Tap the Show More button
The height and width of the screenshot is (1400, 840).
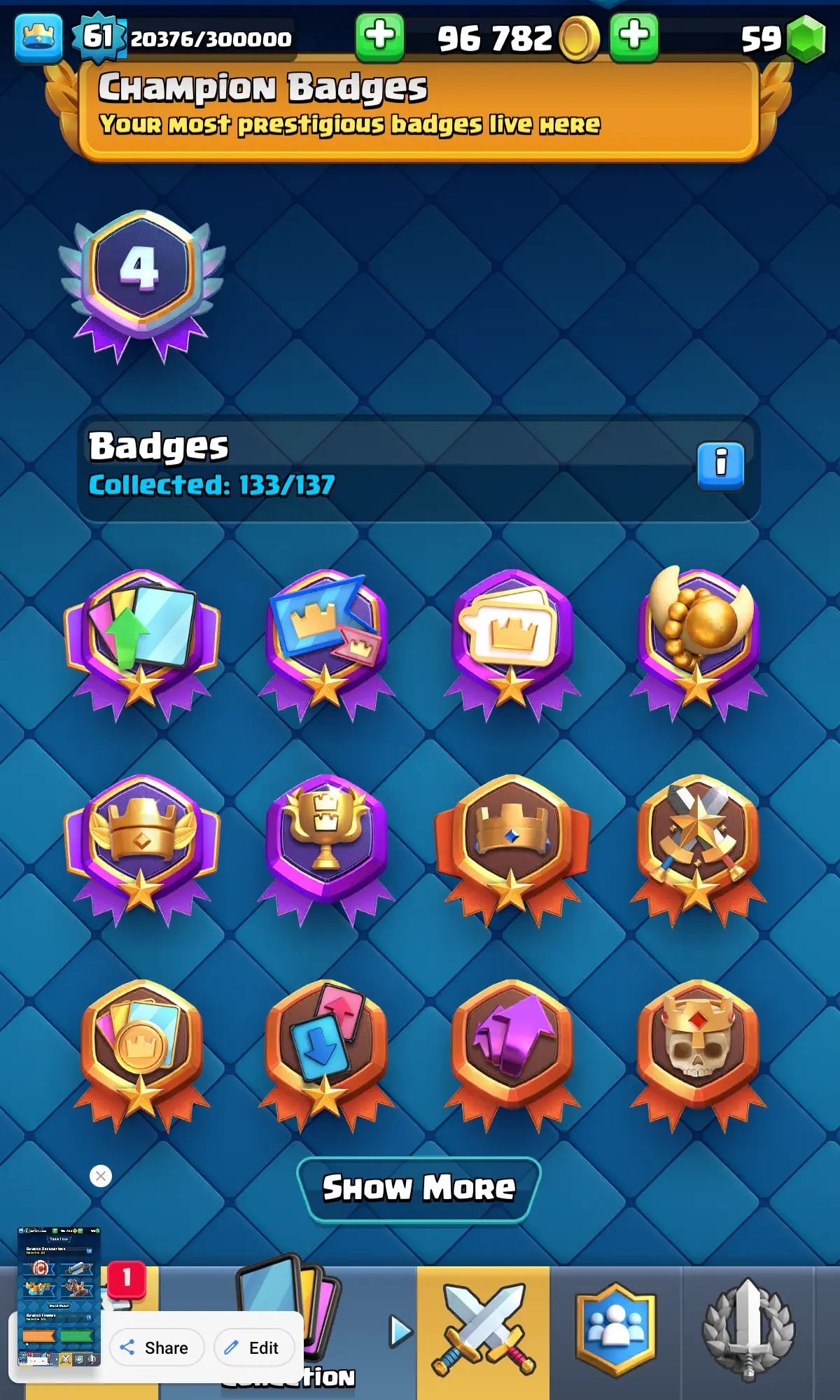[419, 1189]
